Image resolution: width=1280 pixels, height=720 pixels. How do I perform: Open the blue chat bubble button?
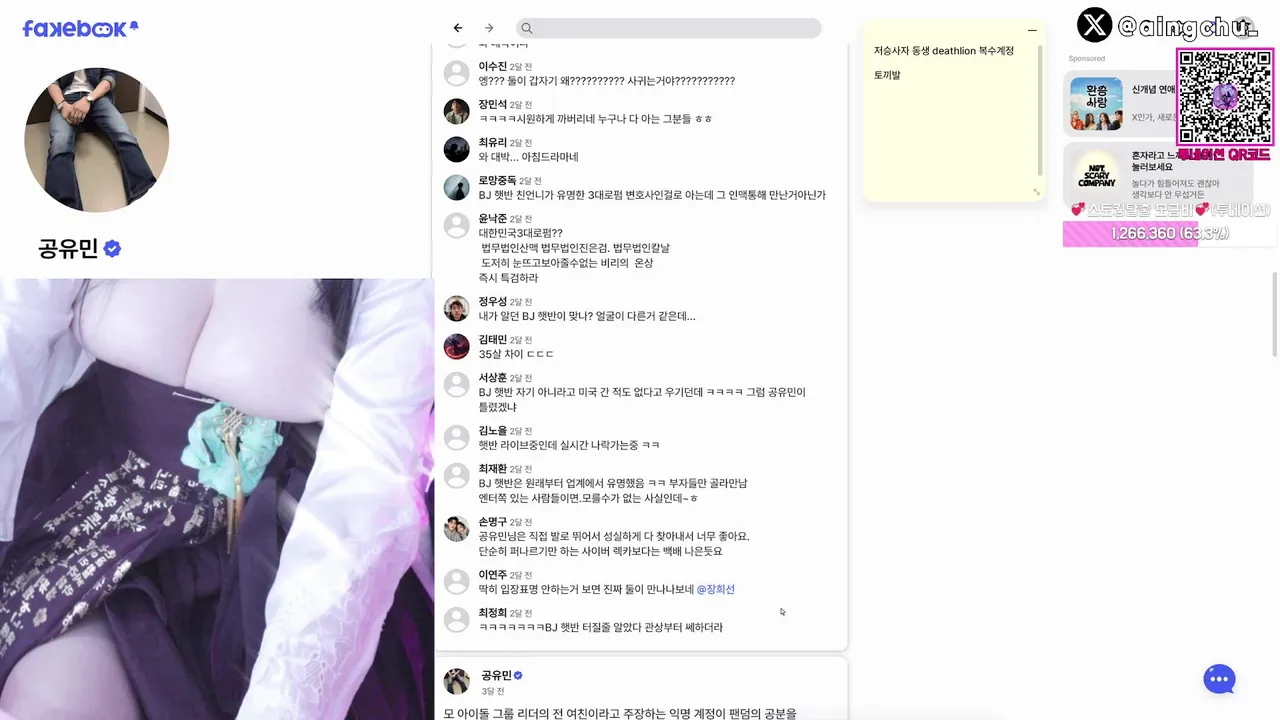(1219, 679)
